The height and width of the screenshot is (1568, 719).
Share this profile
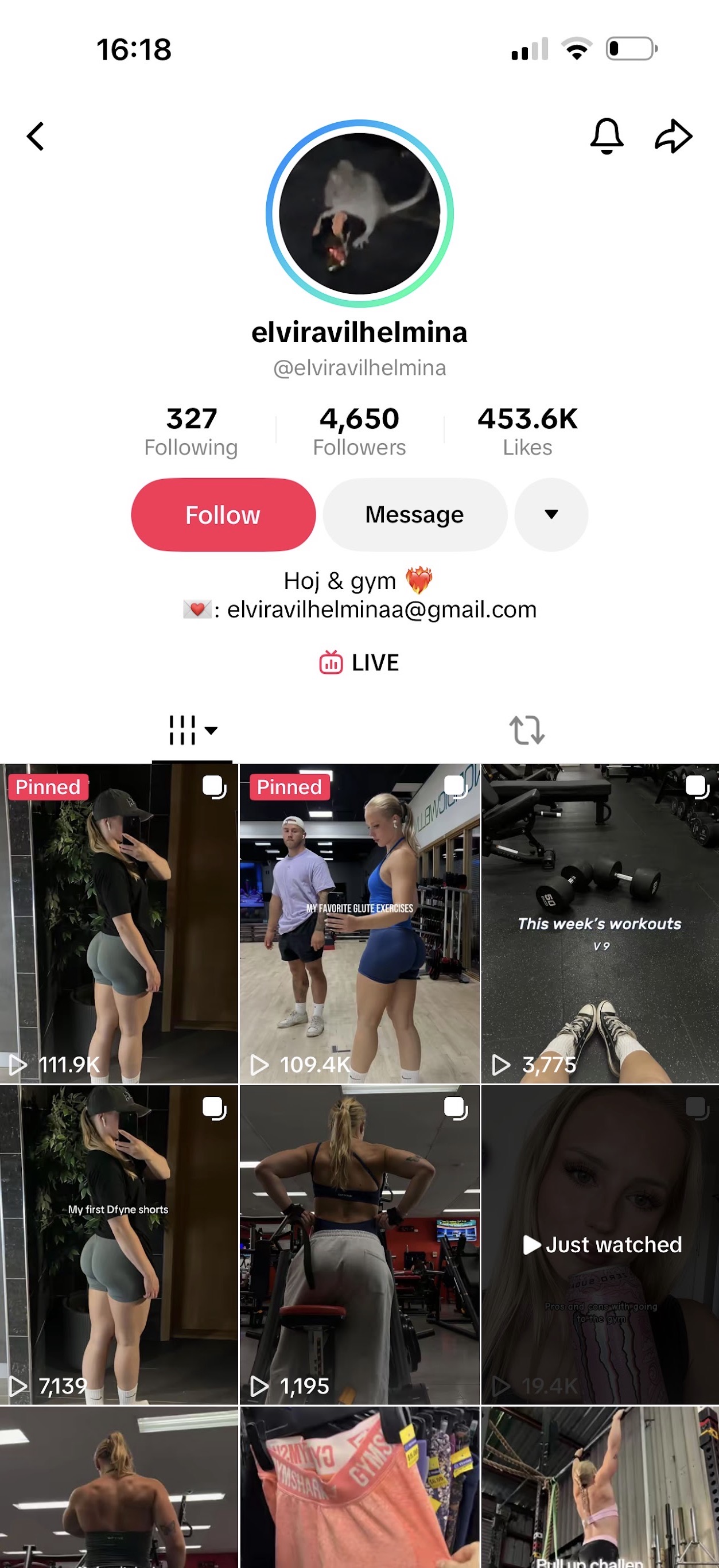coord(673,137)
